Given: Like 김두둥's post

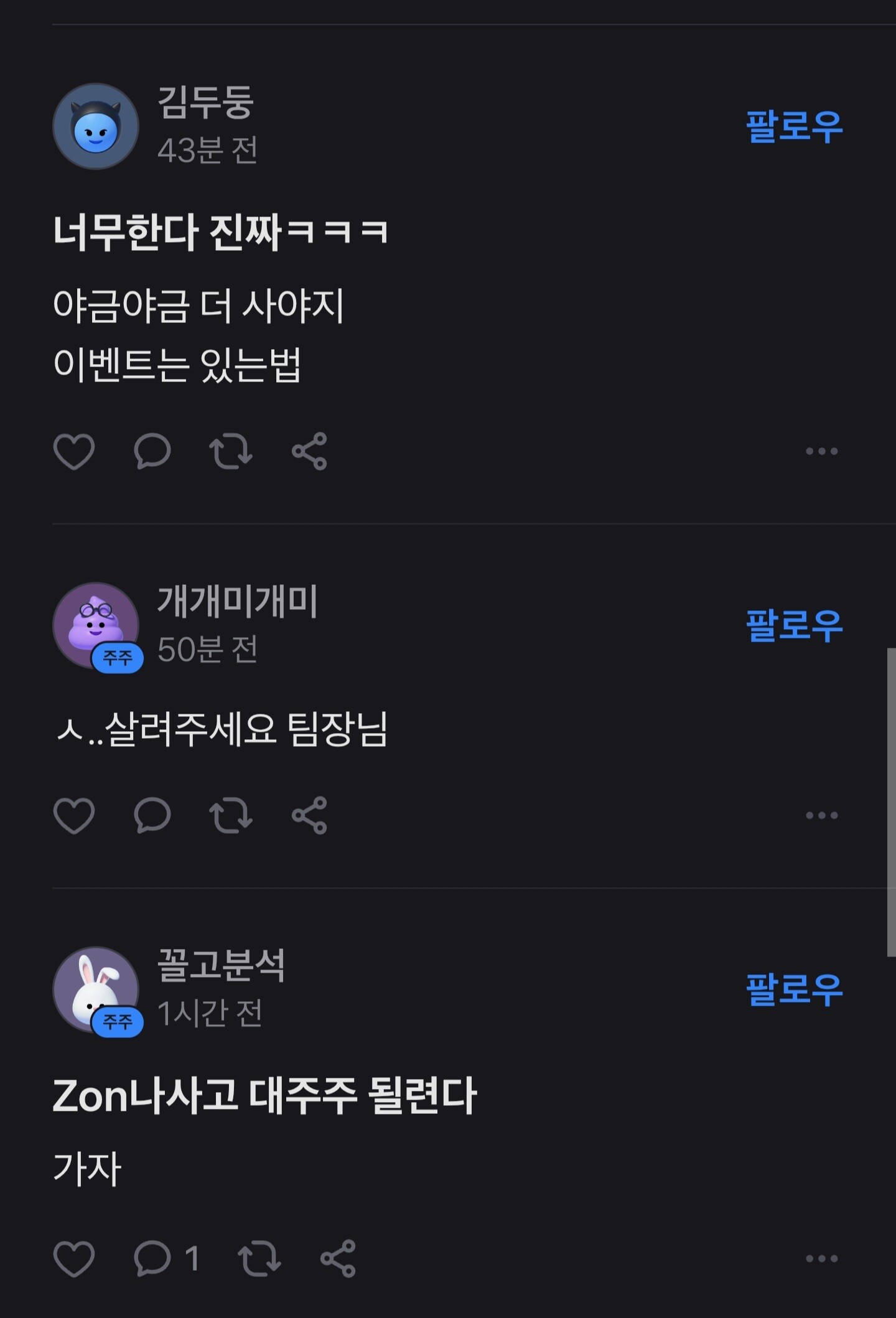Looking at the screenshot, I should [74, 451].
